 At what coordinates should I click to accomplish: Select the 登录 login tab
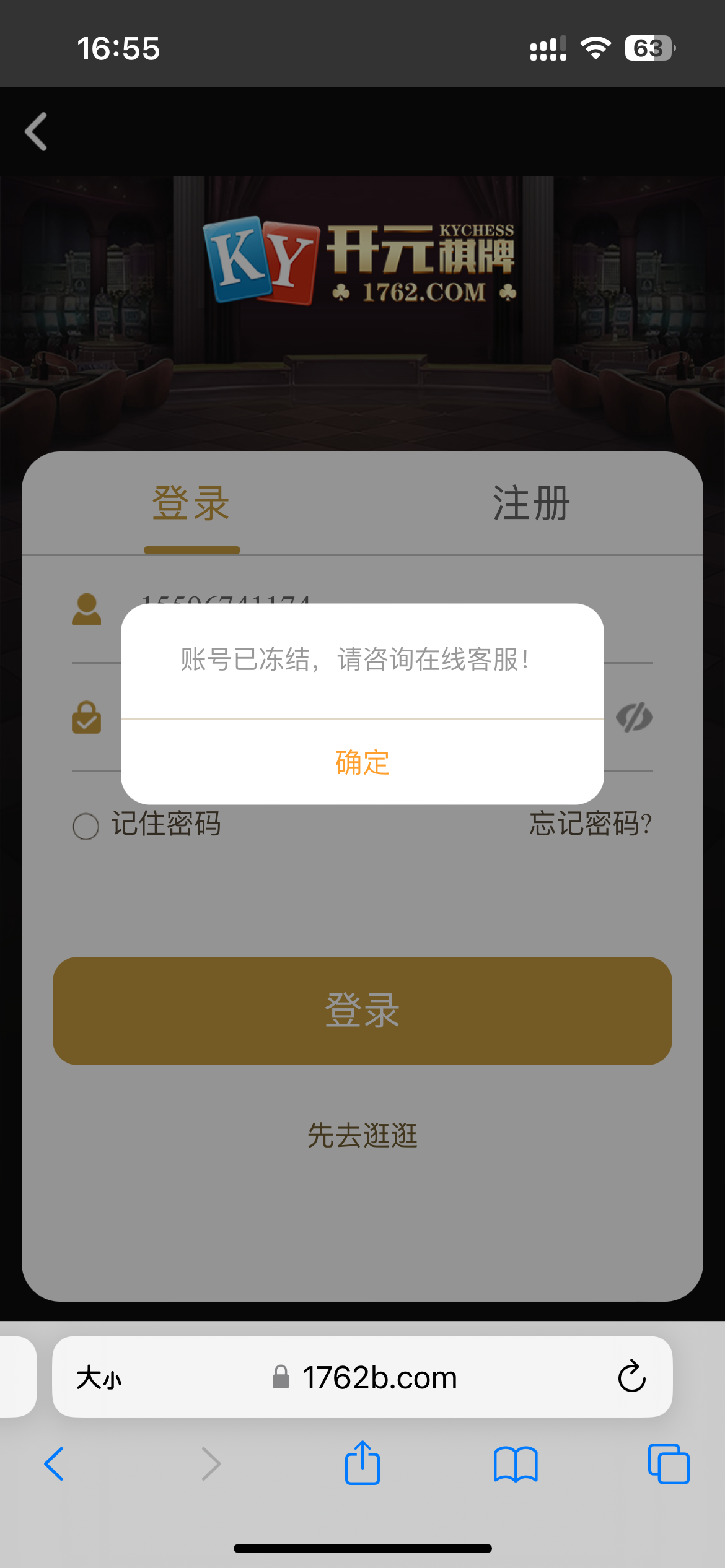click(192, 505)
